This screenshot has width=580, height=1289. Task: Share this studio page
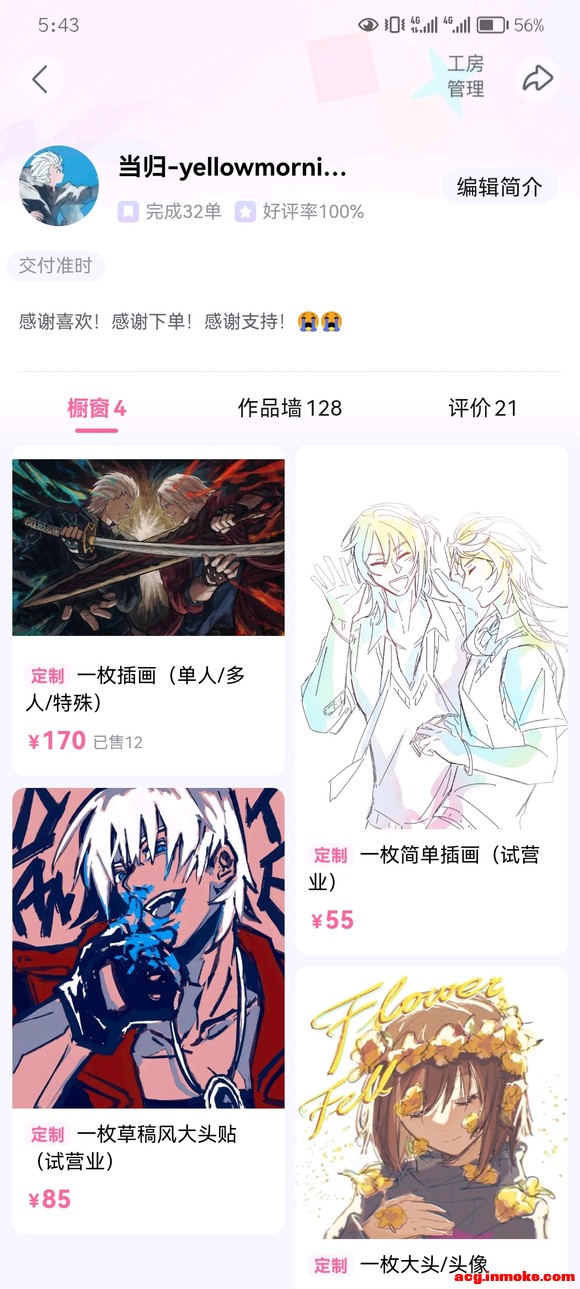point(538,78)
